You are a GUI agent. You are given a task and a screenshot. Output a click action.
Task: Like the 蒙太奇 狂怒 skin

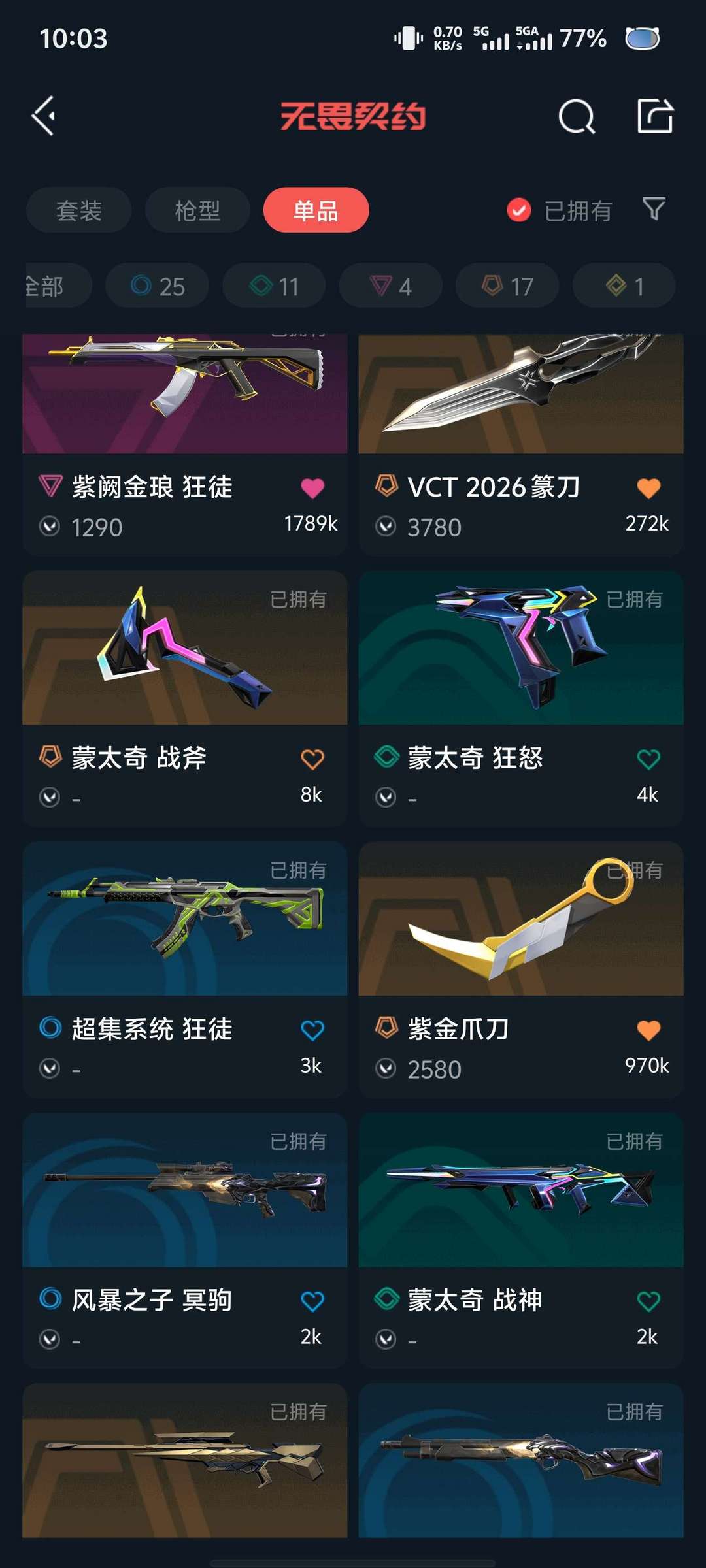648,759
